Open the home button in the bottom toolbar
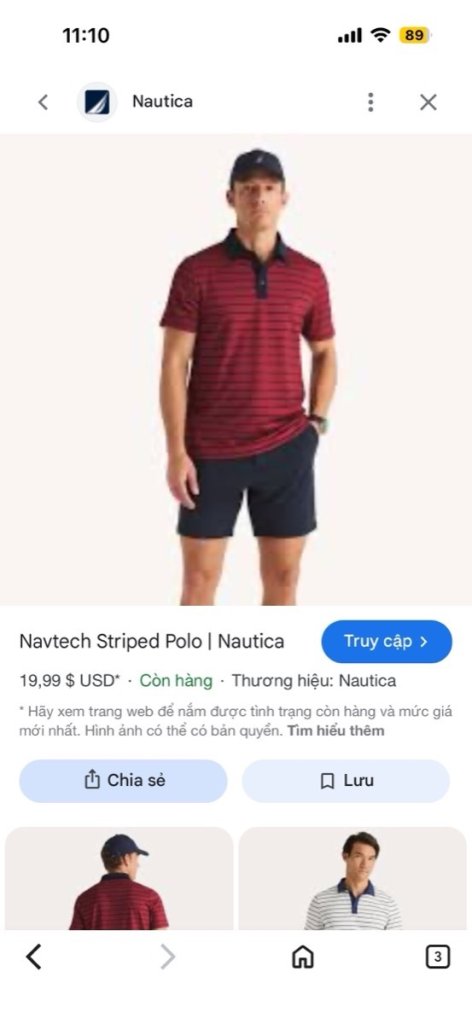This screenshot has height=1024, width=472. coord(302,957)
